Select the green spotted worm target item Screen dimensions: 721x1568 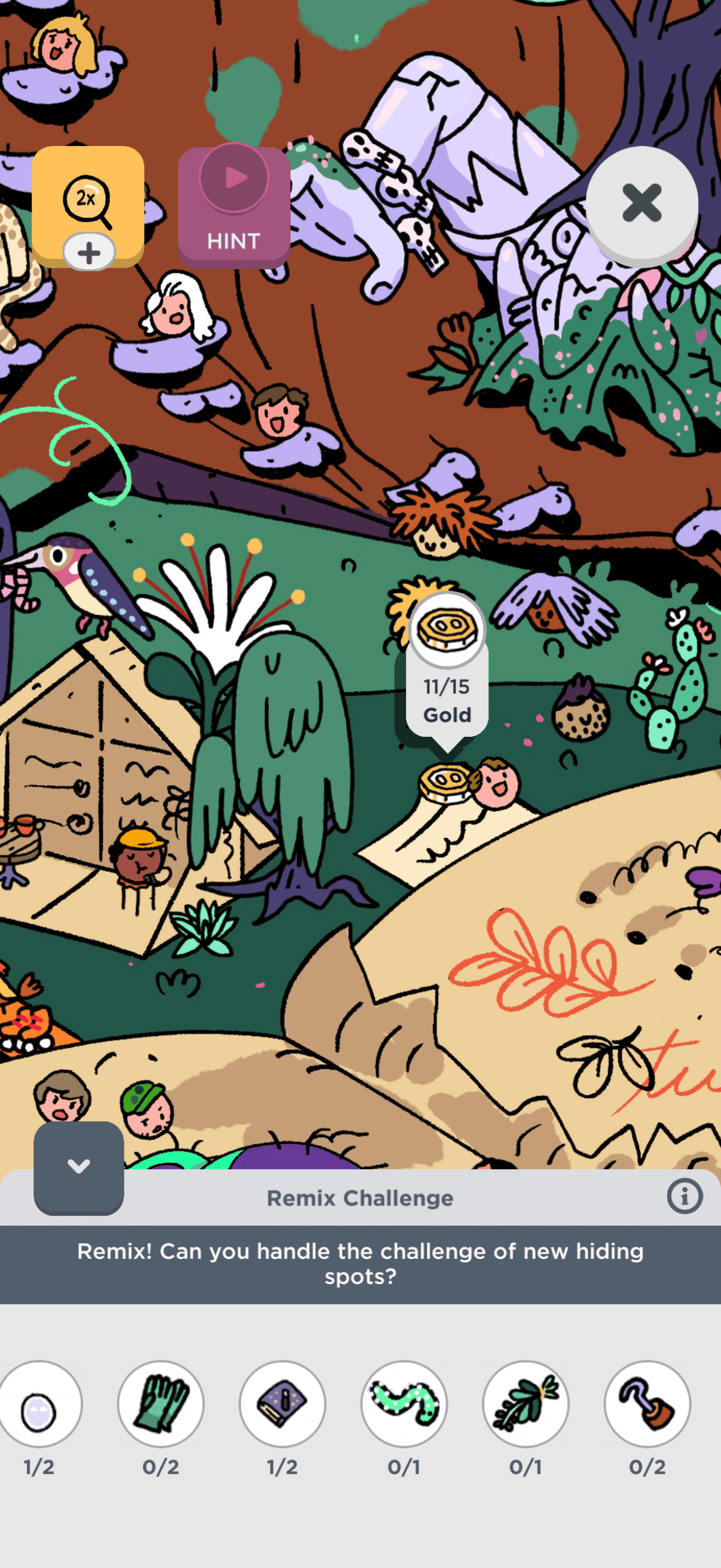[404, 1404]
